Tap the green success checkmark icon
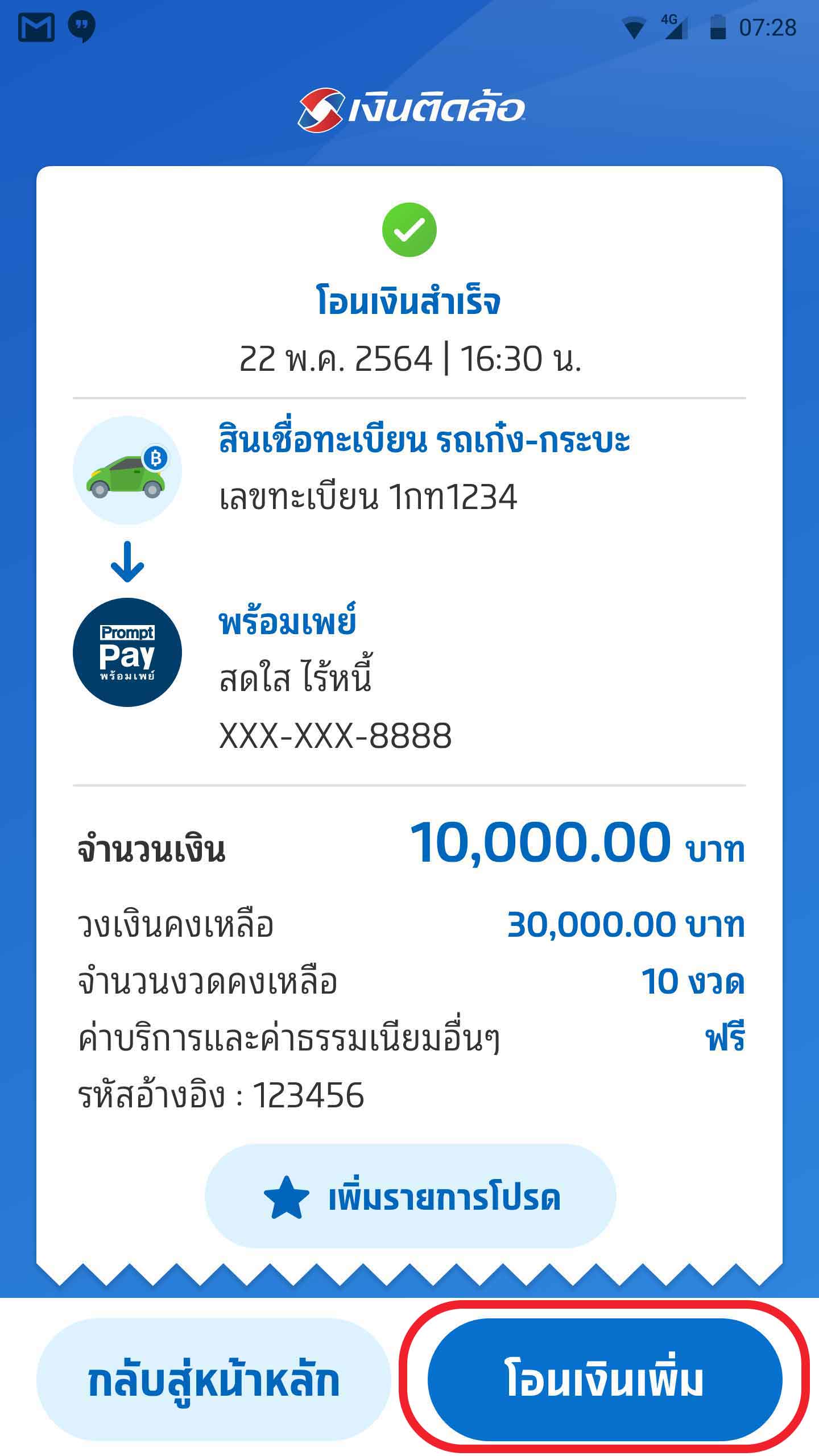Image resolution: width=819 pixels, height=1456 pixels. [409, 230]
